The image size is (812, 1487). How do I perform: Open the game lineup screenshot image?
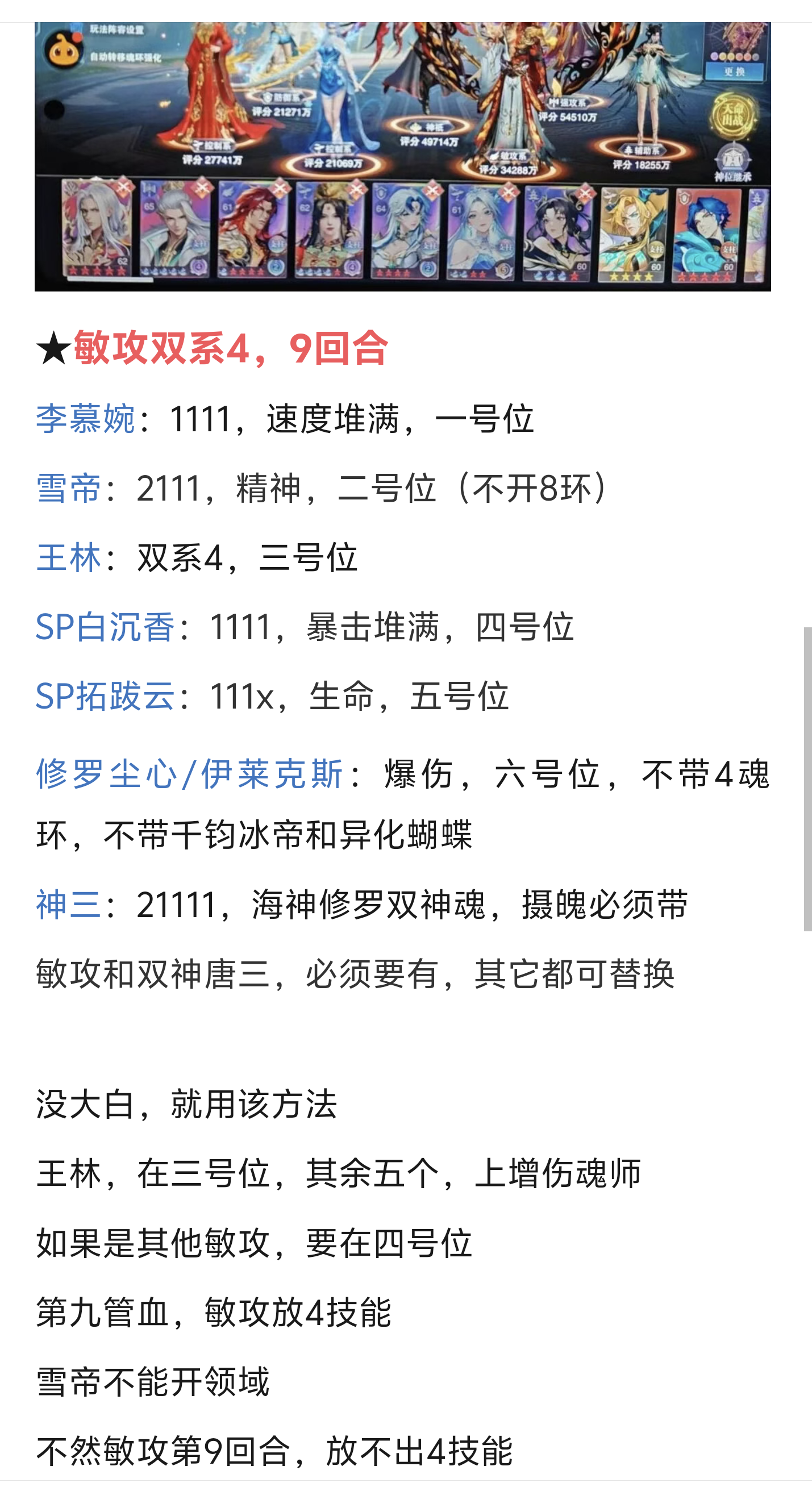pyautogui.click(x=402, y=156)
